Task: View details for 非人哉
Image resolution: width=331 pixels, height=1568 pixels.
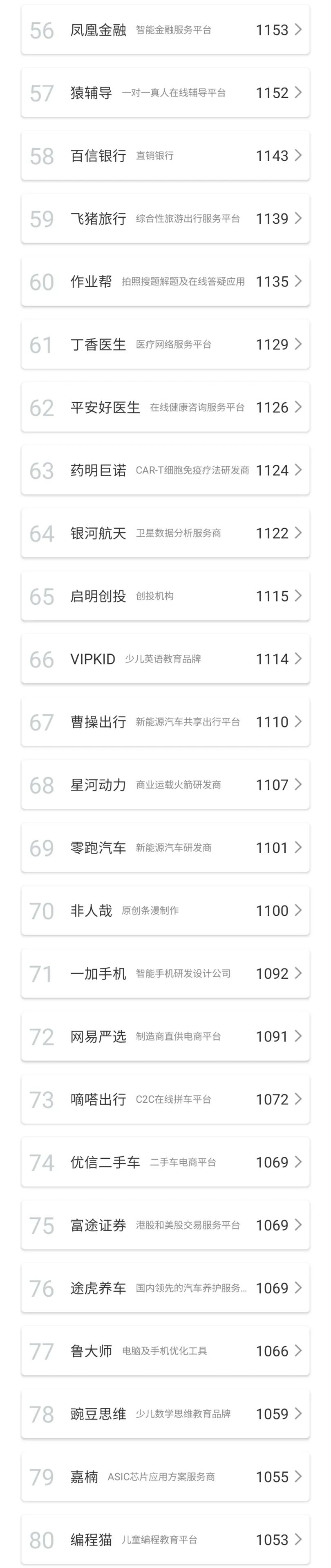Action: tap(165, 910)
